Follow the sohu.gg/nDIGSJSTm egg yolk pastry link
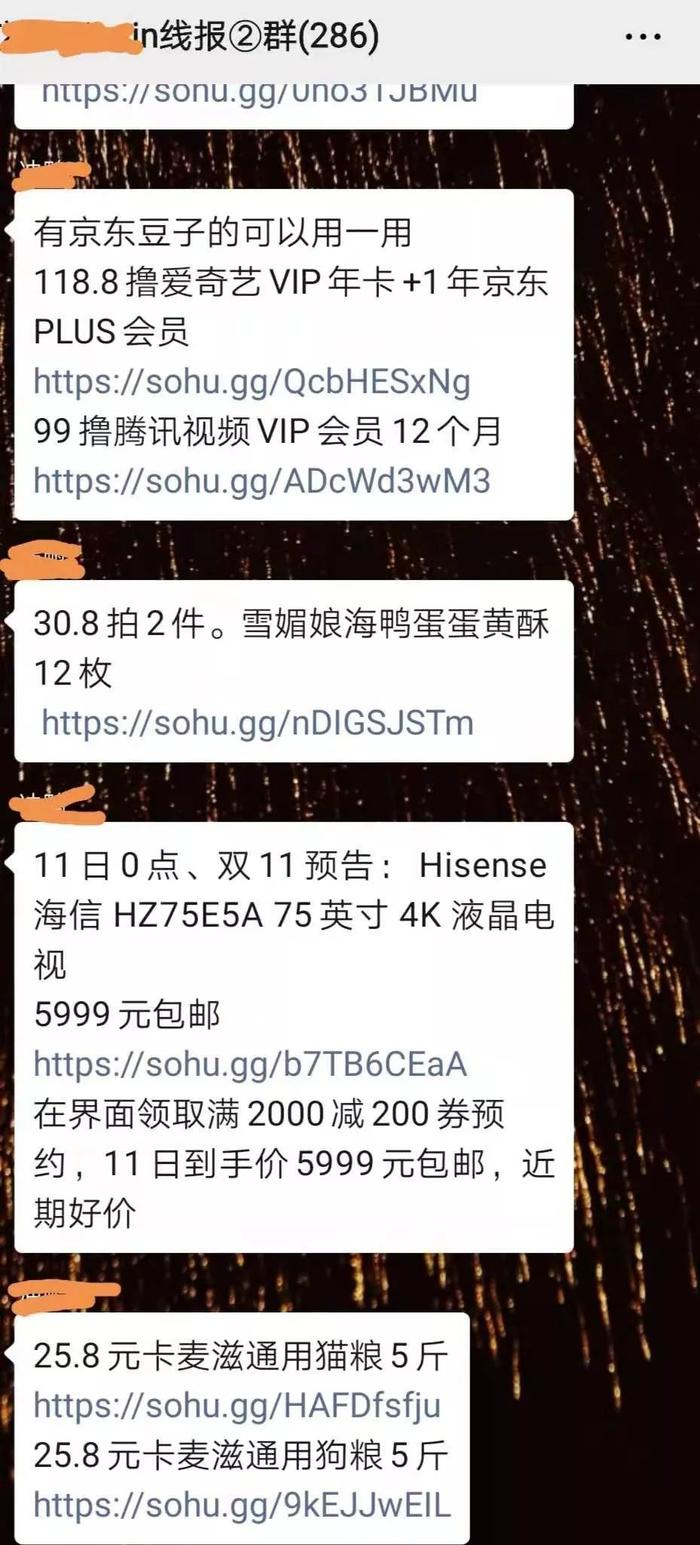The width and height of the screenshot is (700, 1545). tap(257, 723)
